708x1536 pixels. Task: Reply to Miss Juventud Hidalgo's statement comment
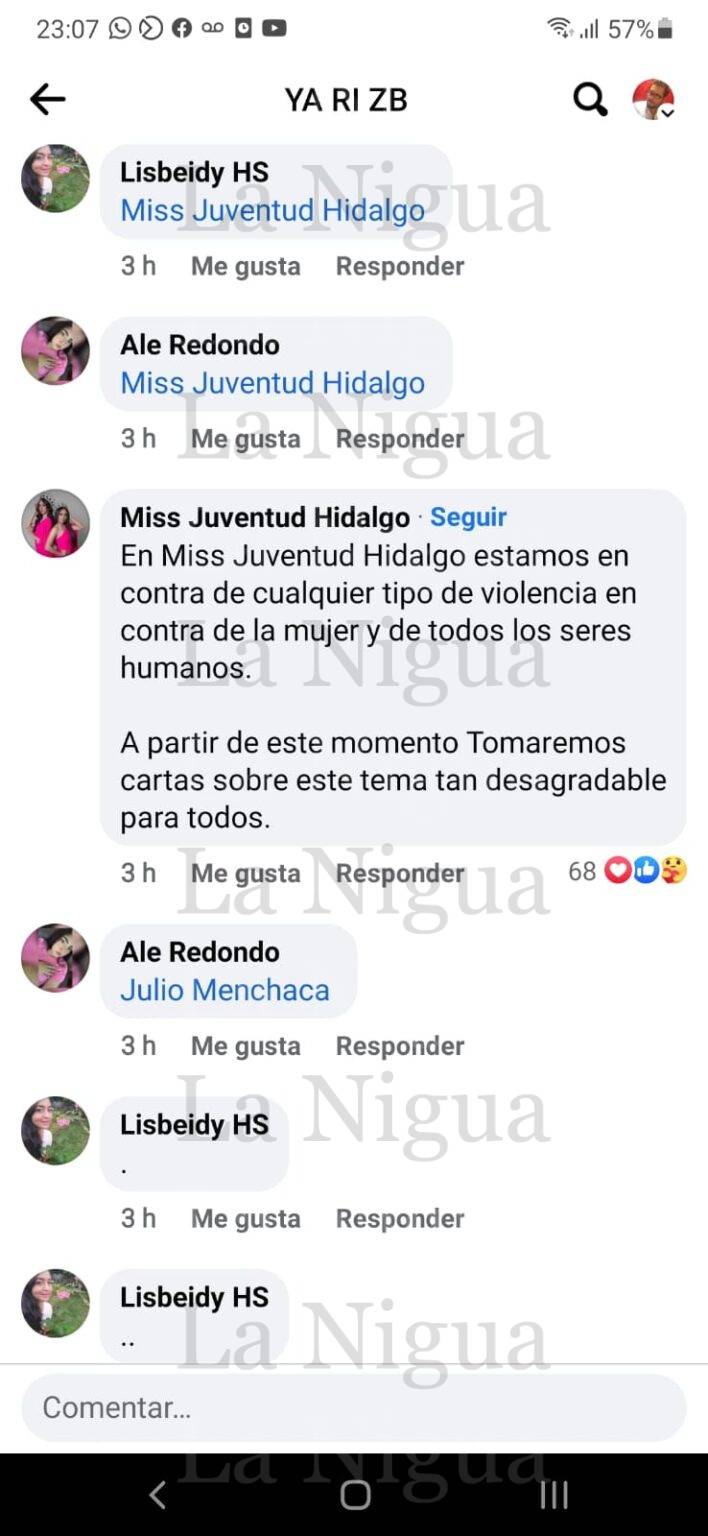point(400,873)
